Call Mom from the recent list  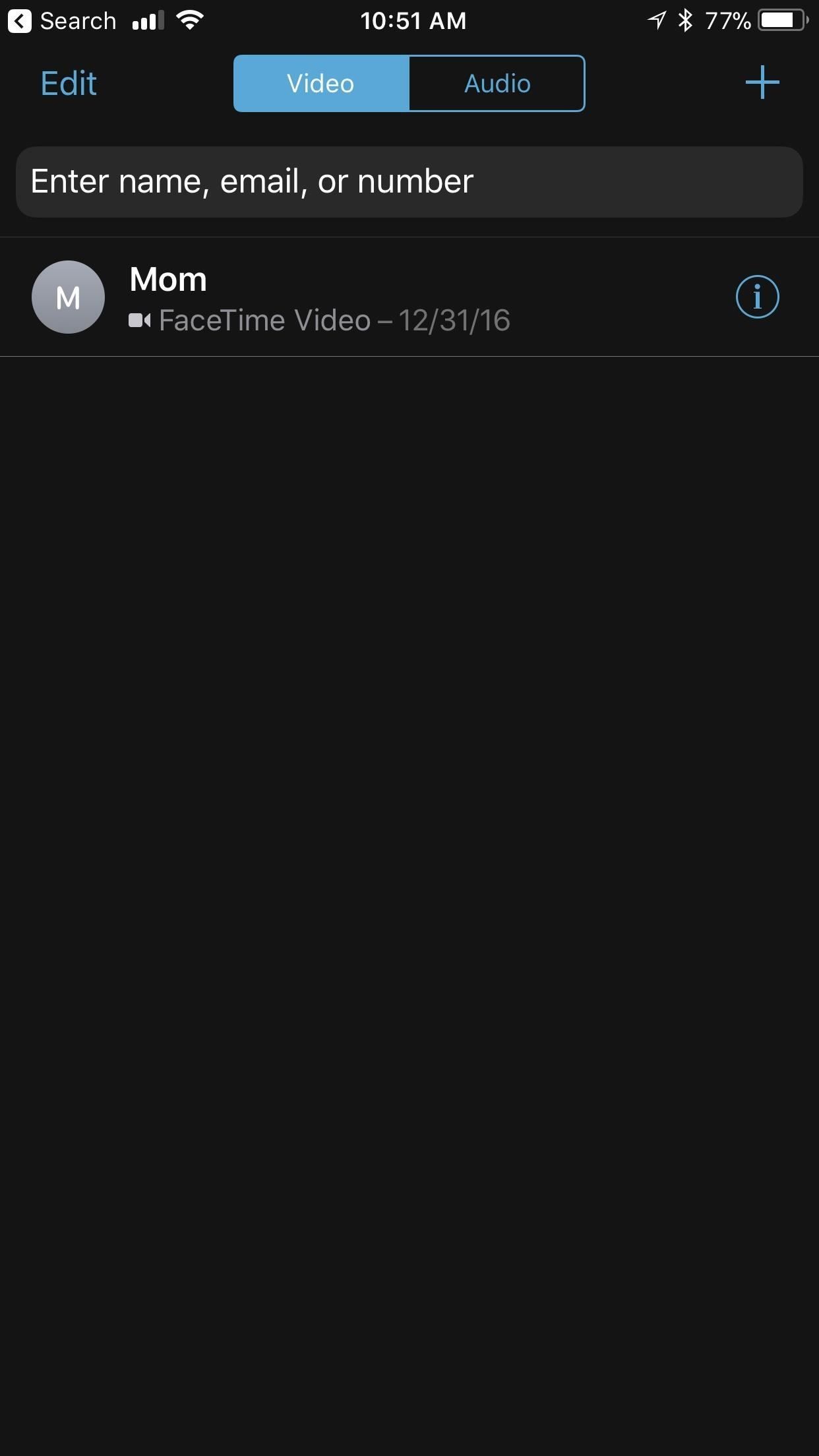(x=330, y=297)
